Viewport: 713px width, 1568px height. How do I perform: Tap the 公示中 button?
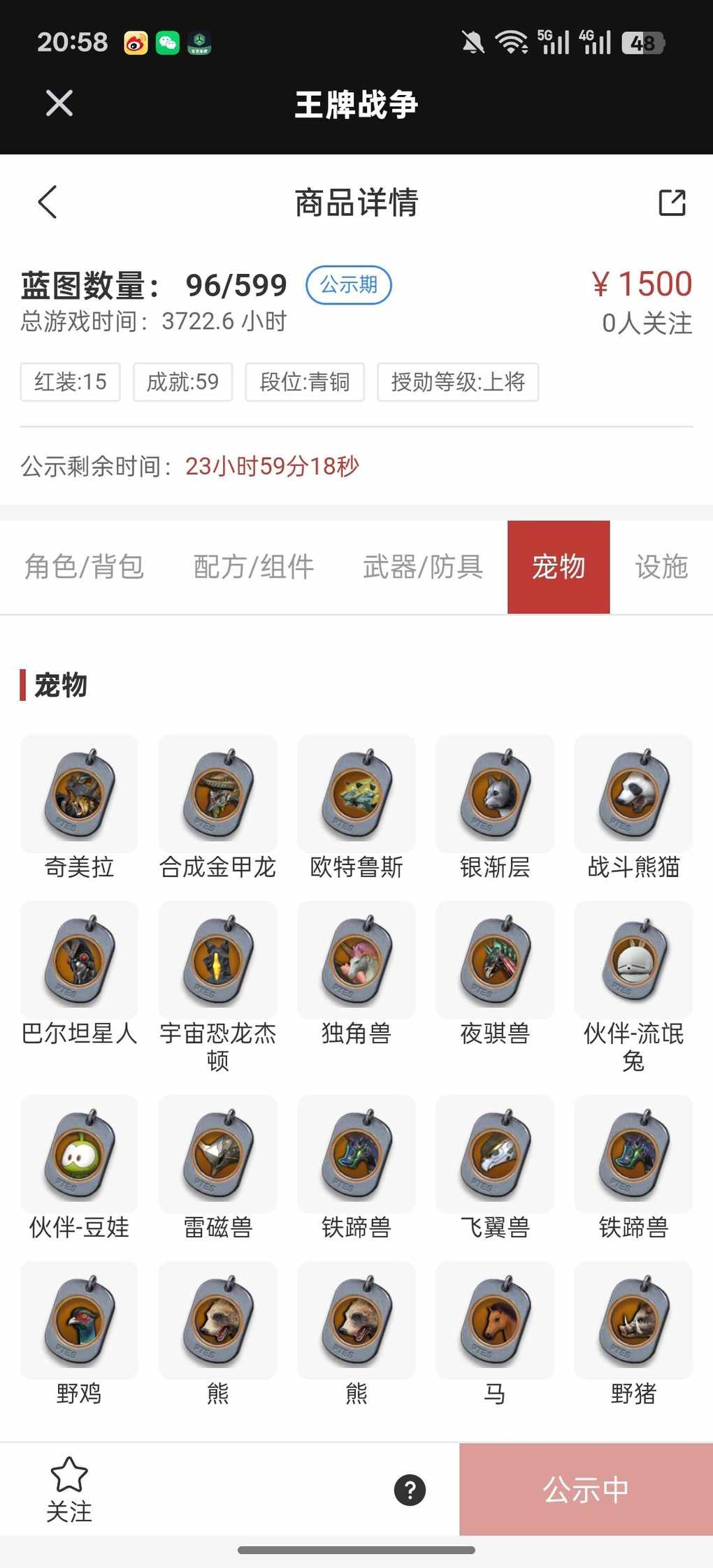(586, 1489)
